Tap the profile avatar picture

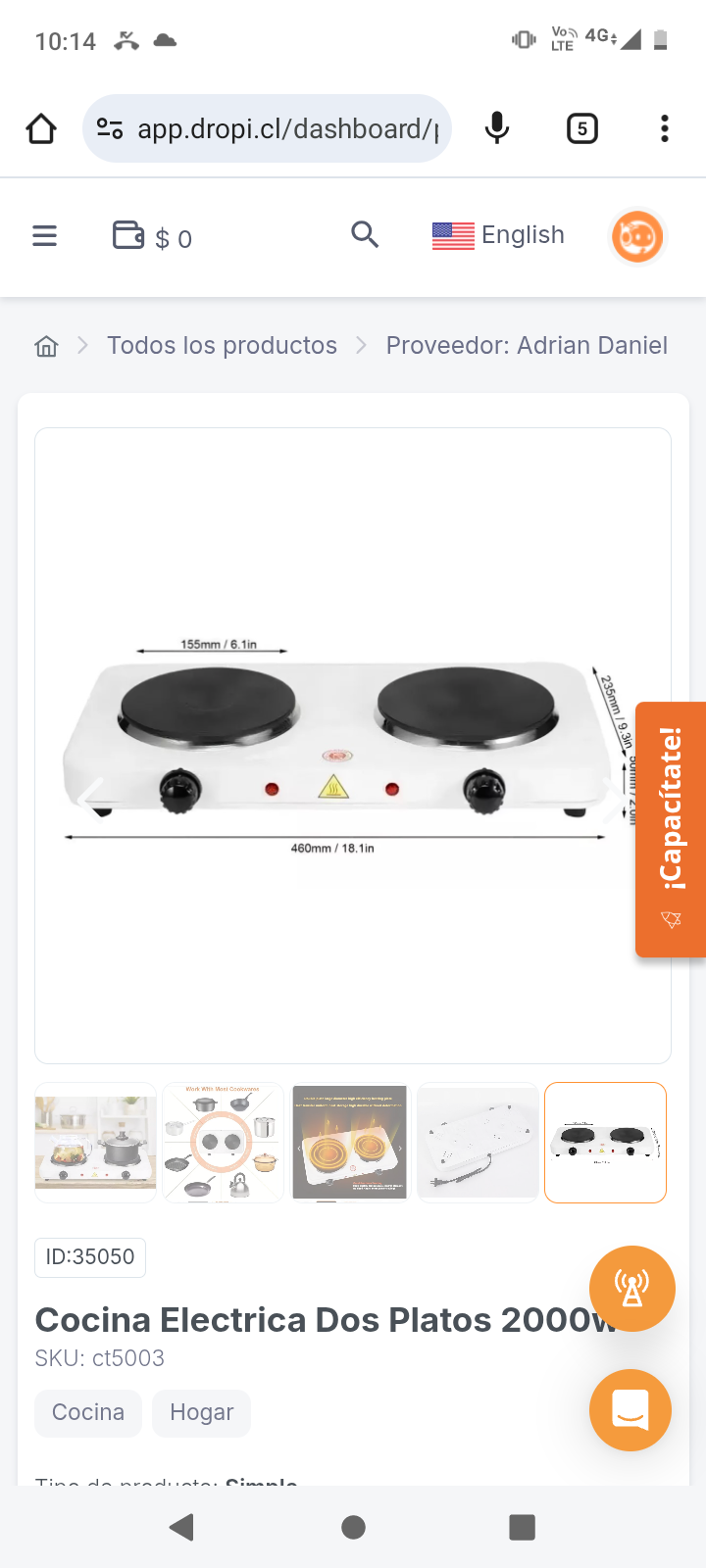pyautogui.click(x=637, y=235)
